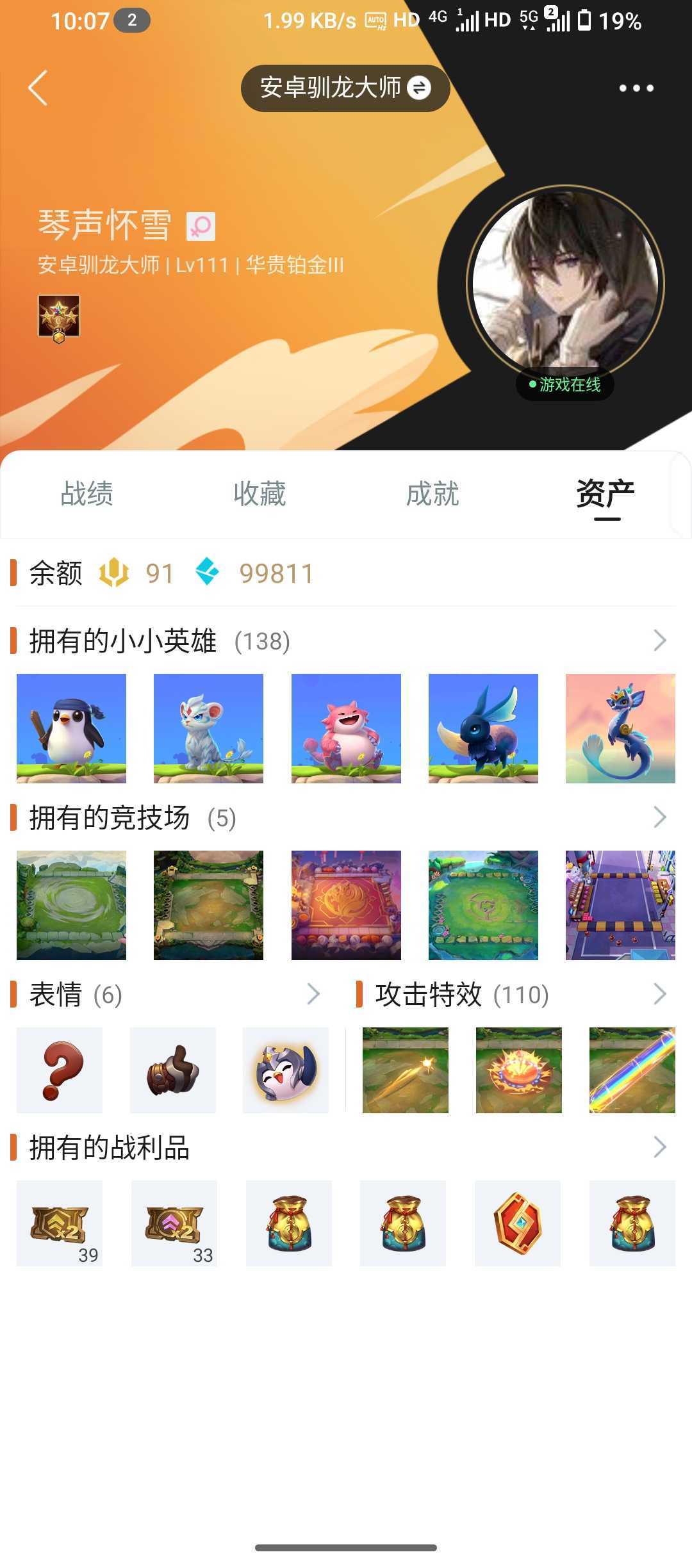Open the red lion arena tile

pyautogui.click(x=346, y=905)
